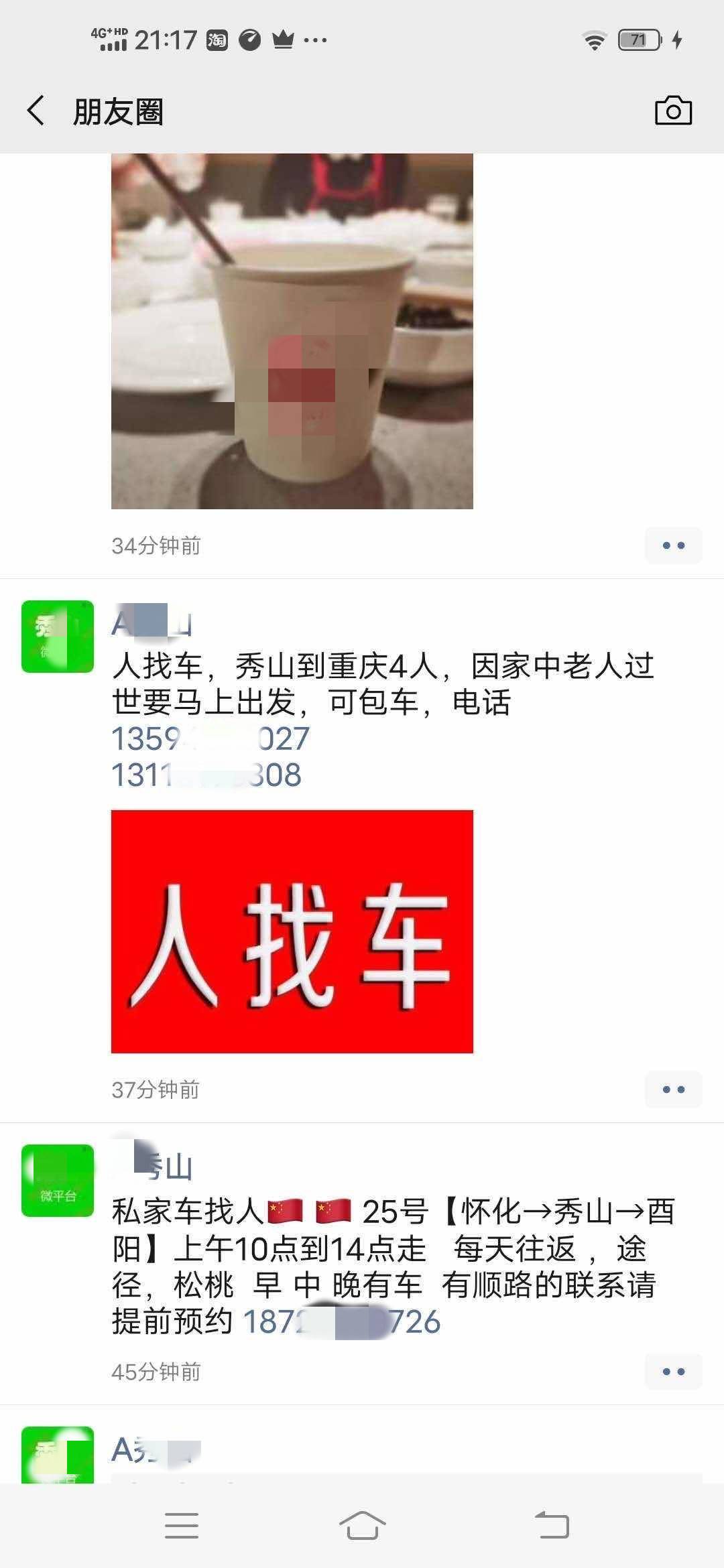Image resolution: width=724 pixels, height=1568 pixels.
Task: Open the paper cup photo
Action: point(292,331)
